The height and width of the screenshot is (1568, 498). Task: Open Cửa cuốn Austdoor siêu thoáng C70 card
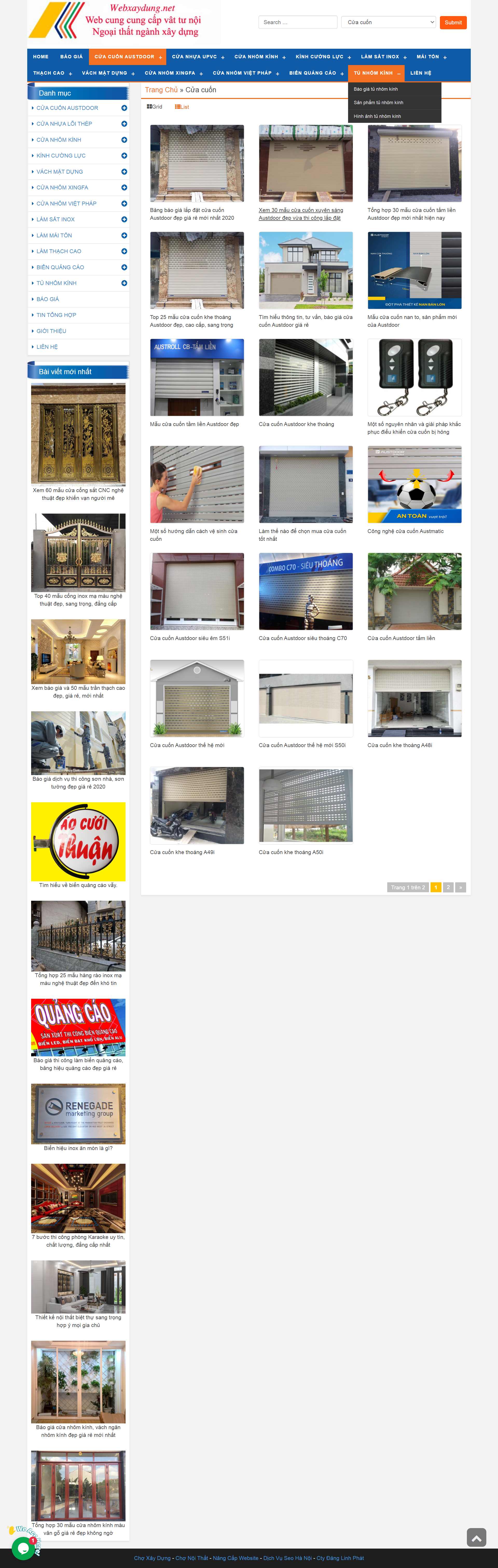(302, 638)
